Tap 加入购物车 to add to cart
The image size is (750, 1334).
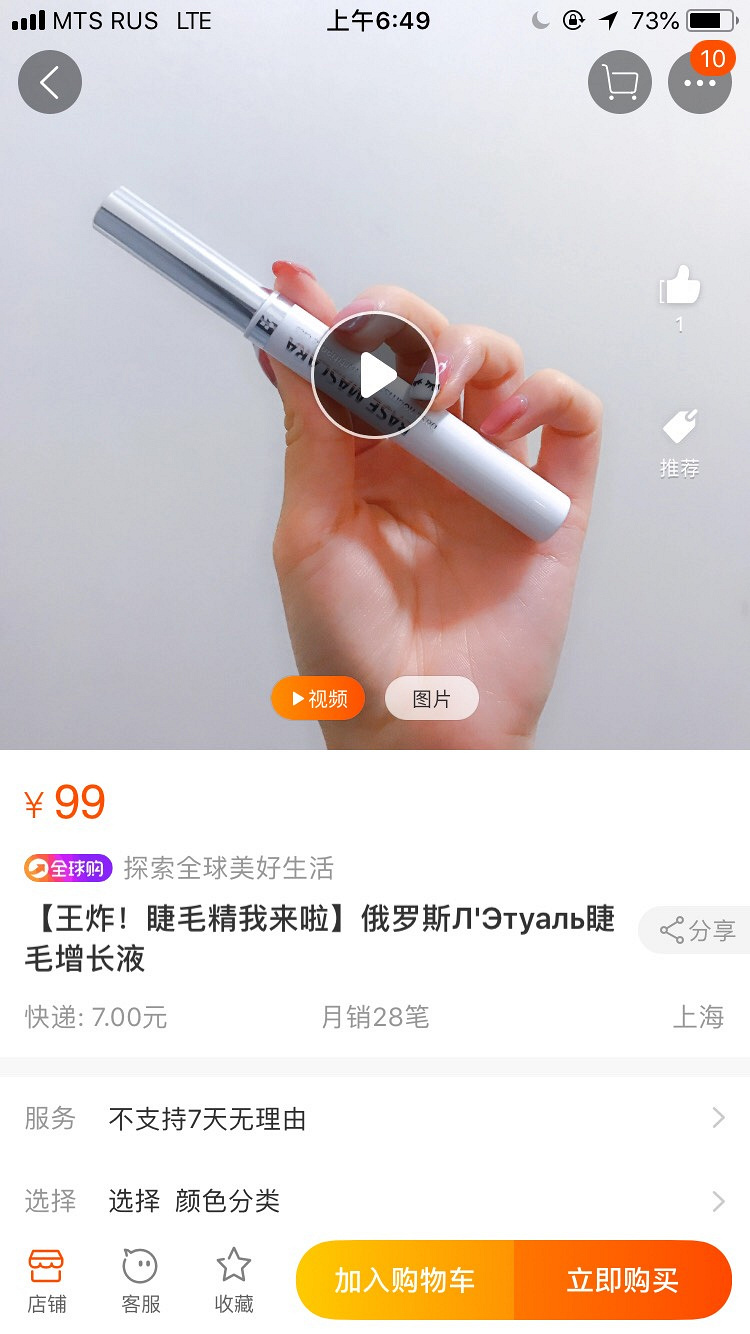405,1281
